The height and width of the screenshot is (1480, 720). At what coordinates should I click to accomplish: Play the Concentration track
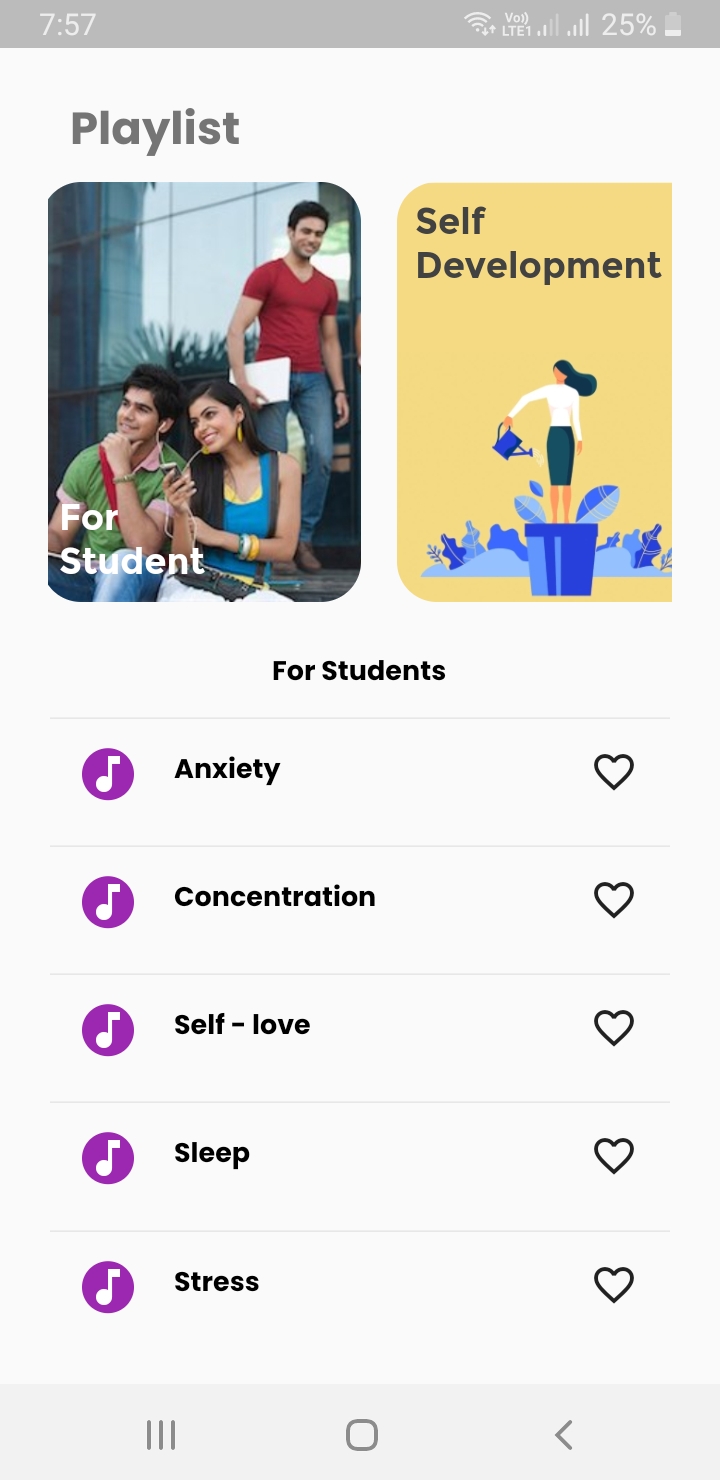[274, 898]
